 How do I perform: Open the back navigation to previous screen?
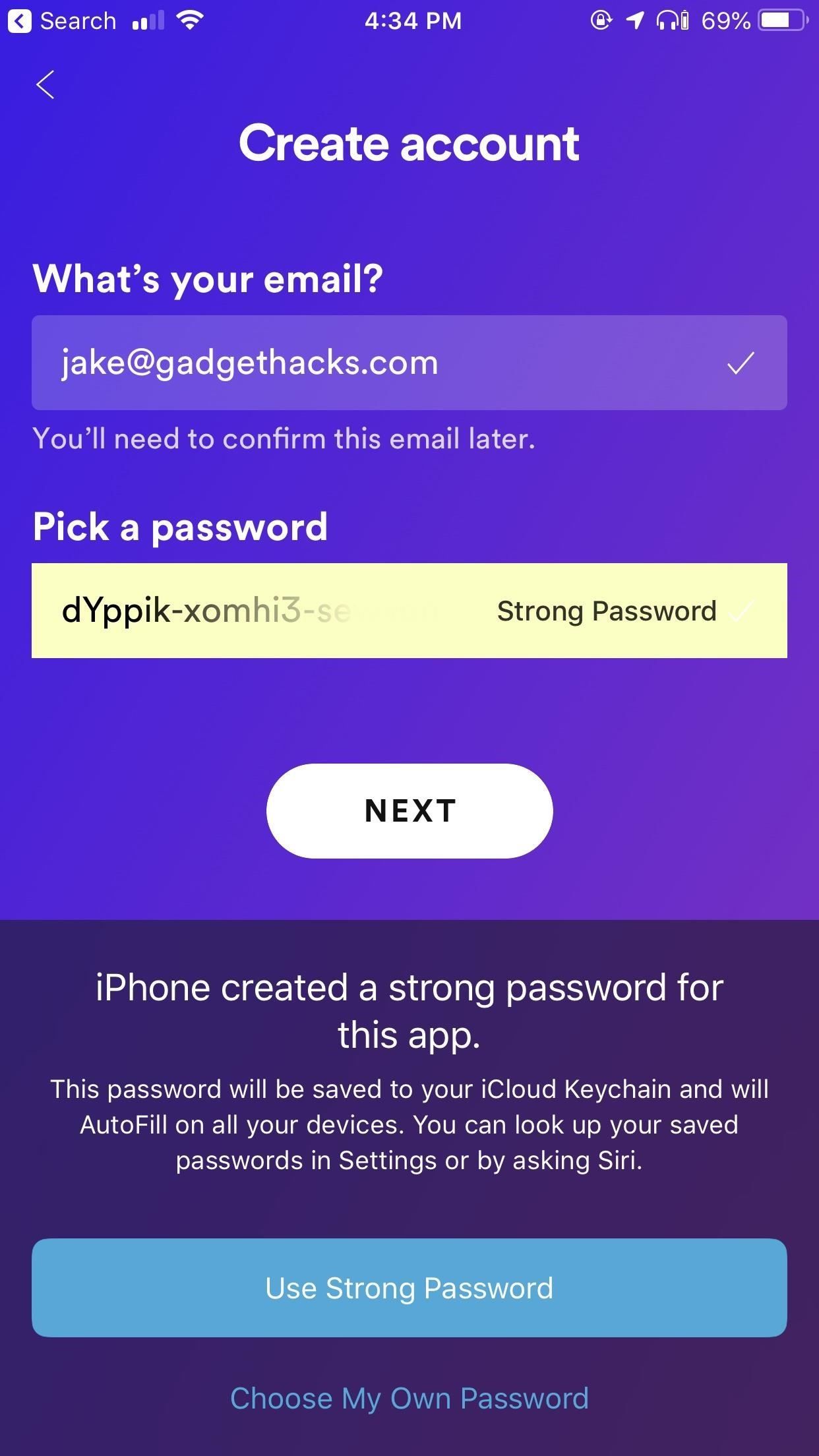click(45, 86)
